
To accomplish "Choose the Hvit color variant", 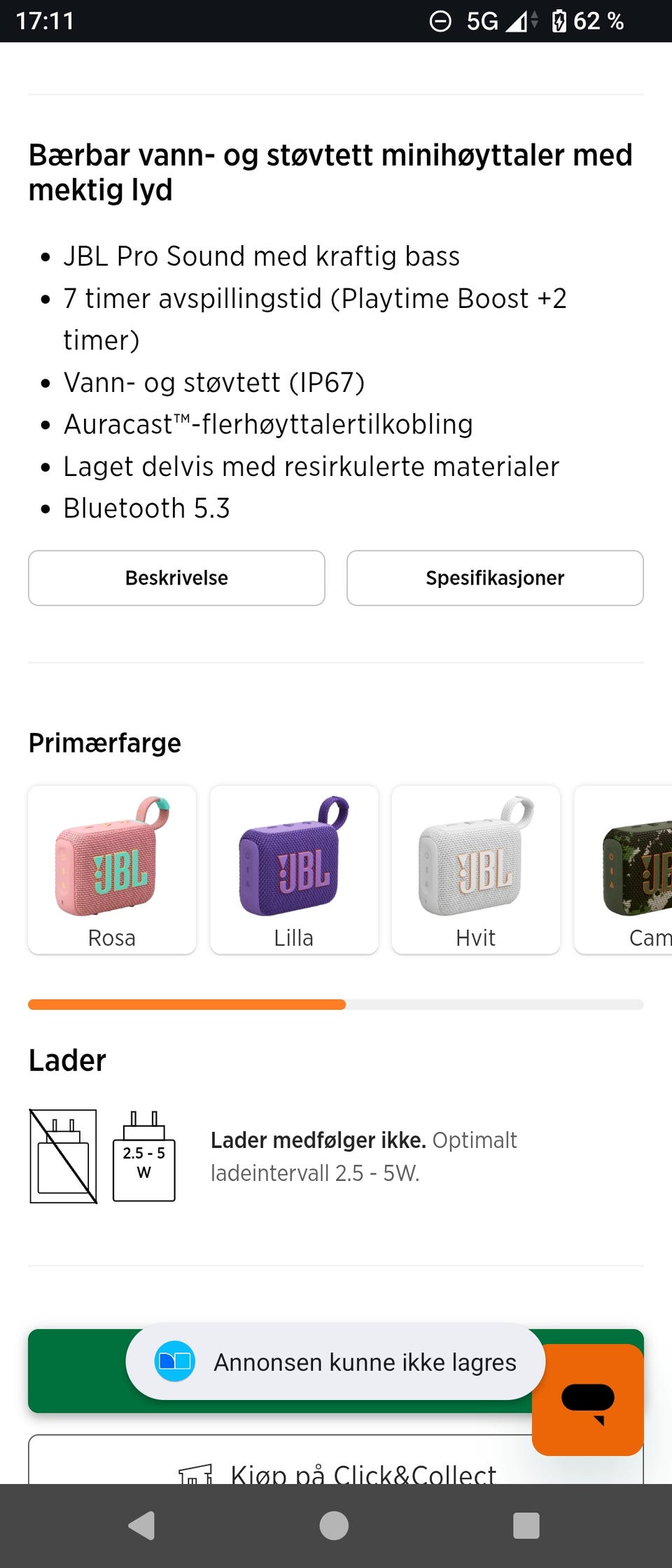I will point(475,869).
